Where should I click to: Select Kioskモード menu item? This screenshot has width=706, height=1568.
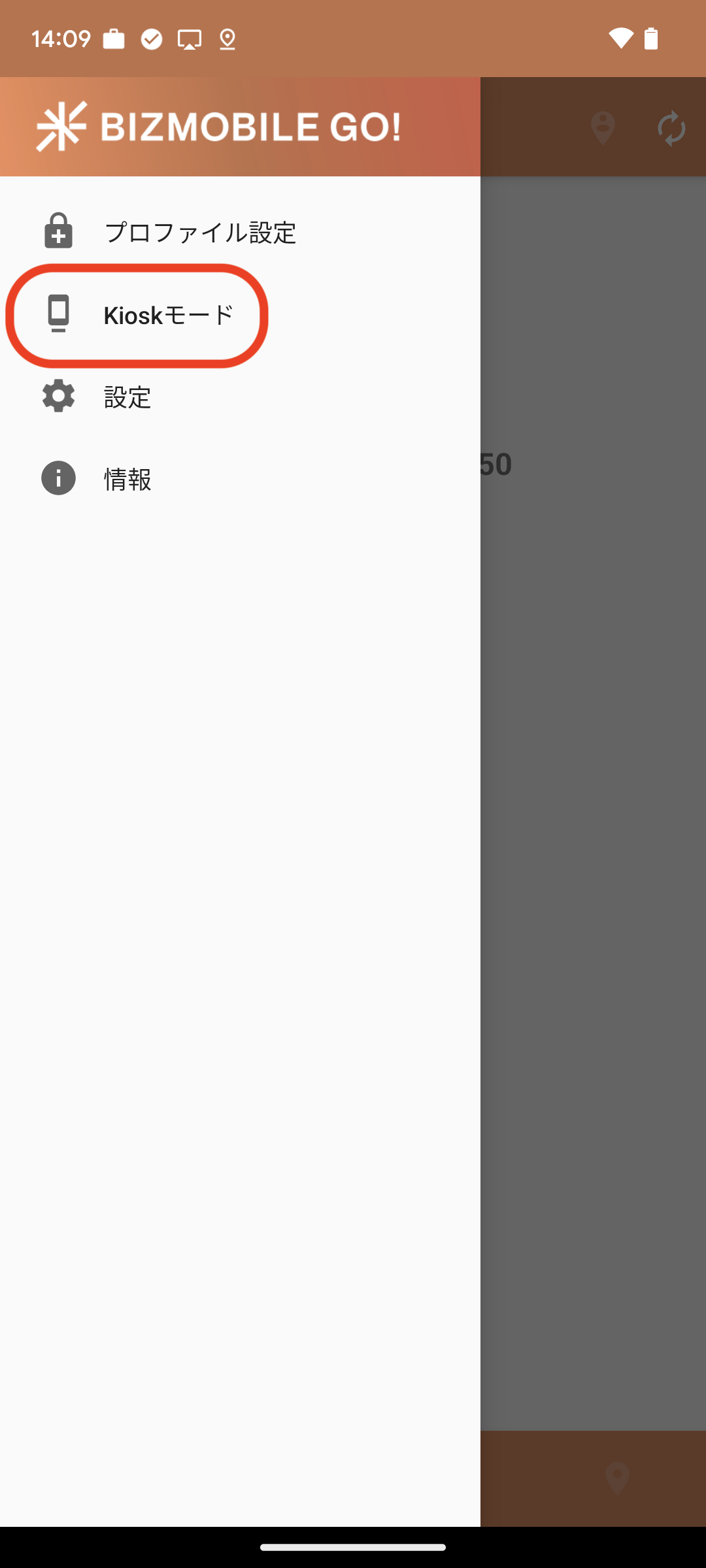pyautogui.click(x=168, y=316)
